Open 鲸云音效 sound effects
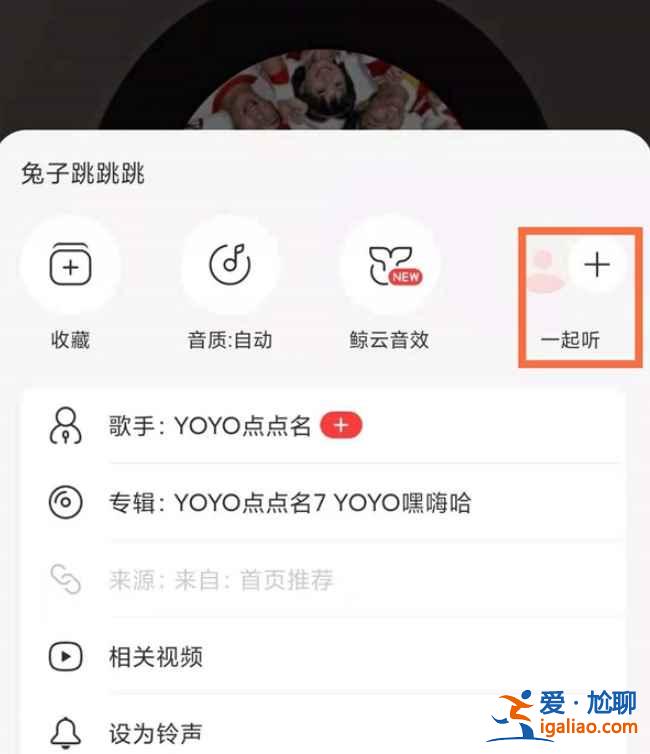The width and height of the screenshot is (650, 754). click(389, 265)
